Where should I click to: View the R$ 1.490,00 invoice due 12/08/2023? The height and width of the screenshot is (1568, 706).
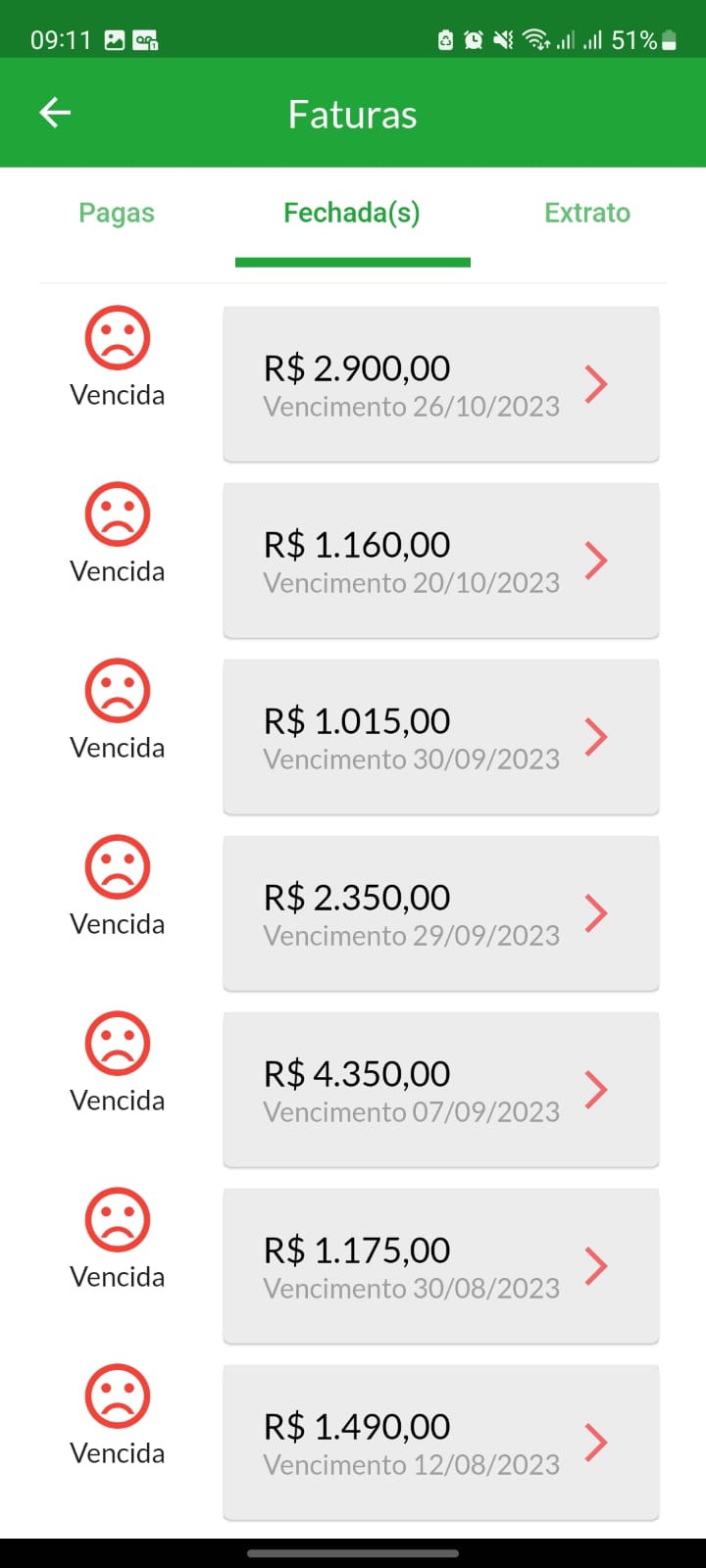441,1442
